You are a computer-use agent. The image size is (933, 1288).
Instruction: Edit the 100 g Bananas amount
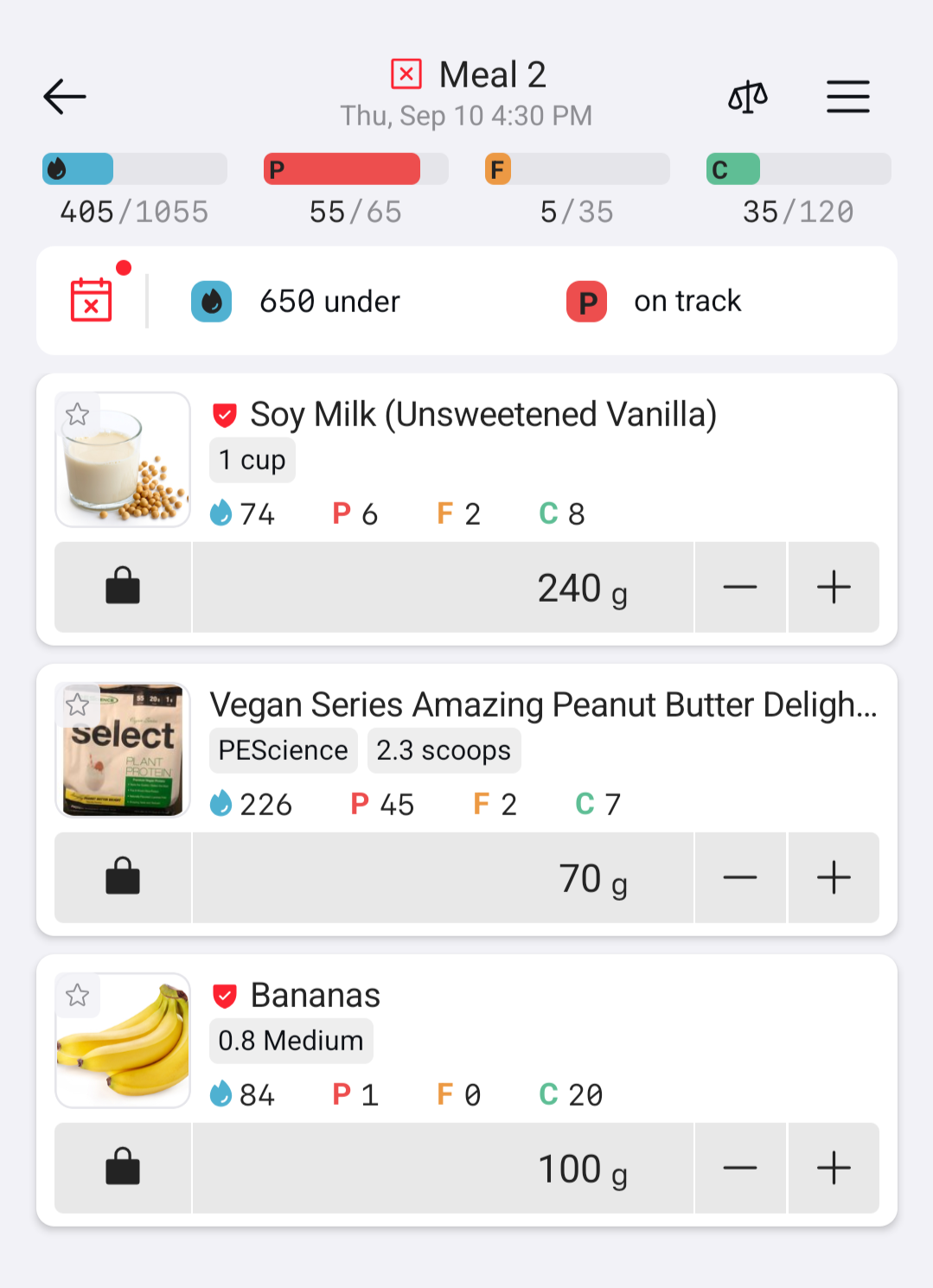[444, 1168]
